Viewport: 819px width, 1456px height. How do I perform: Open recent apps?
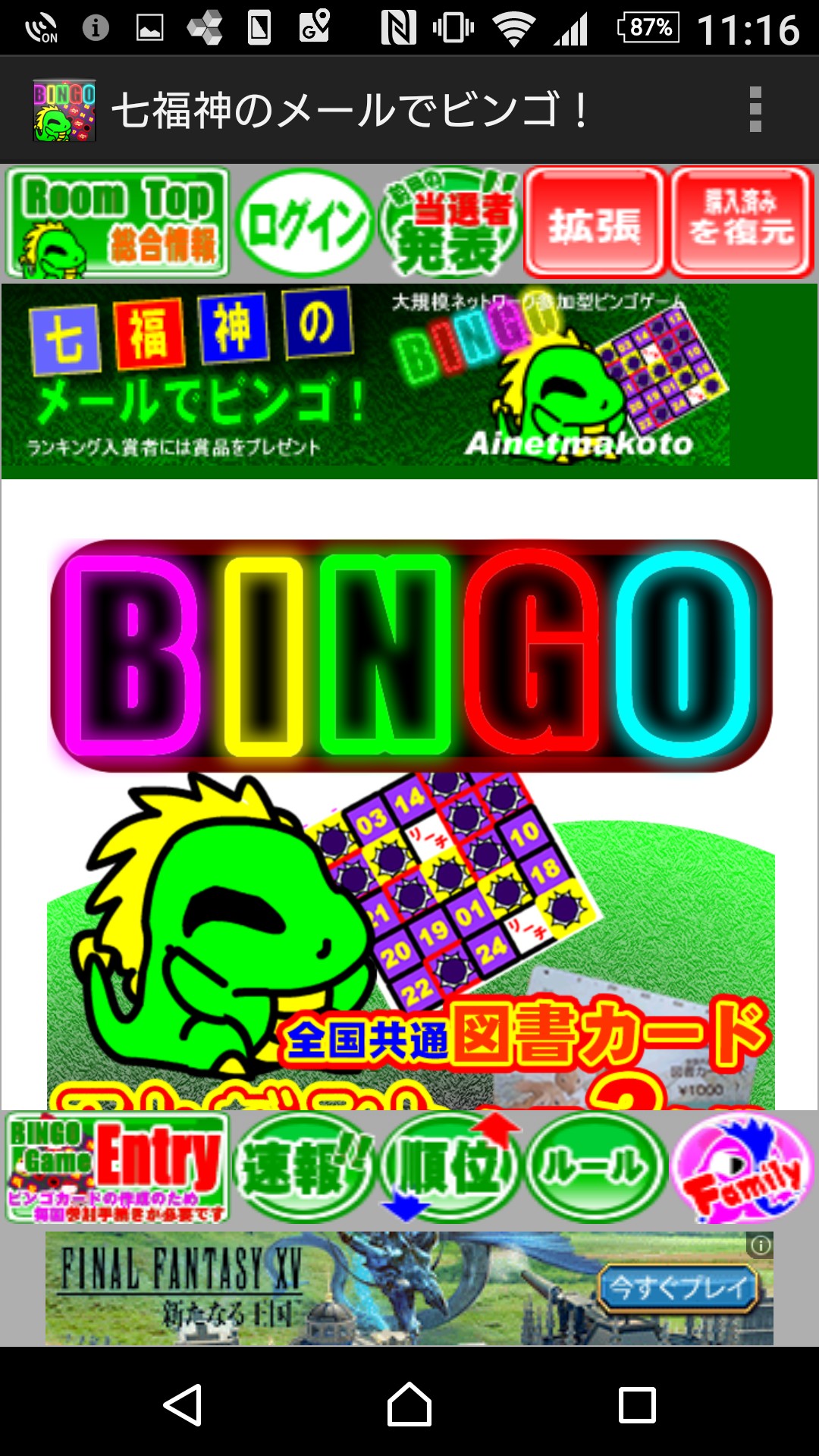click(x=637, y=1404)
